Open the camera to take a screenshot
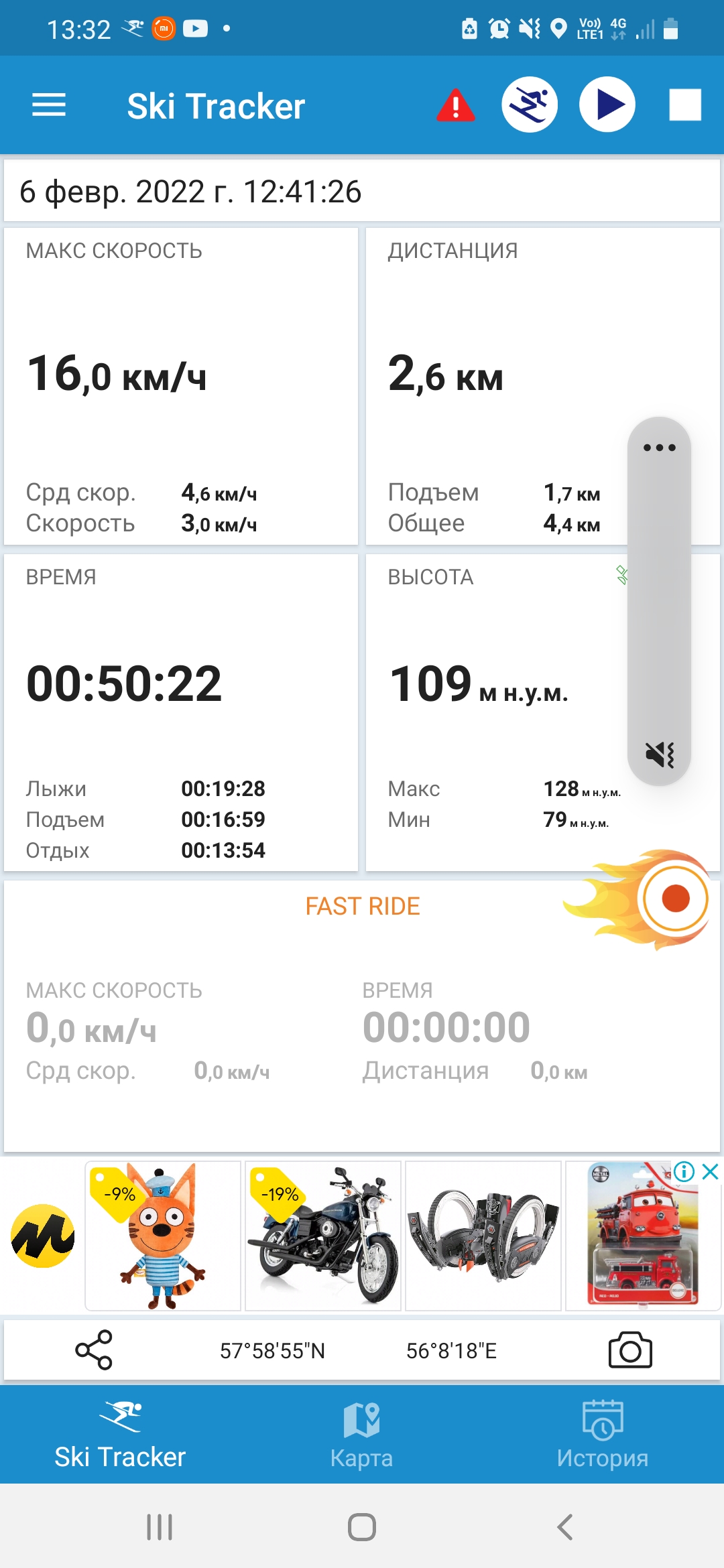This screenshot has width=724, height=1568. tap(630, 1350)
